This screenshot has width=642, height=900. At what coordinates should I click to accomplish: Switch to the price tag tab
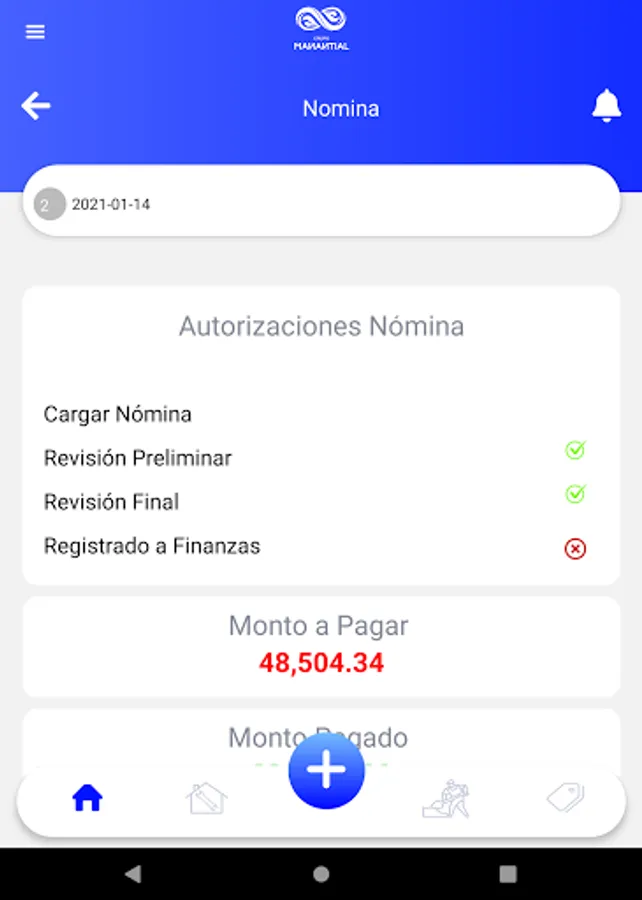(565, 798)
